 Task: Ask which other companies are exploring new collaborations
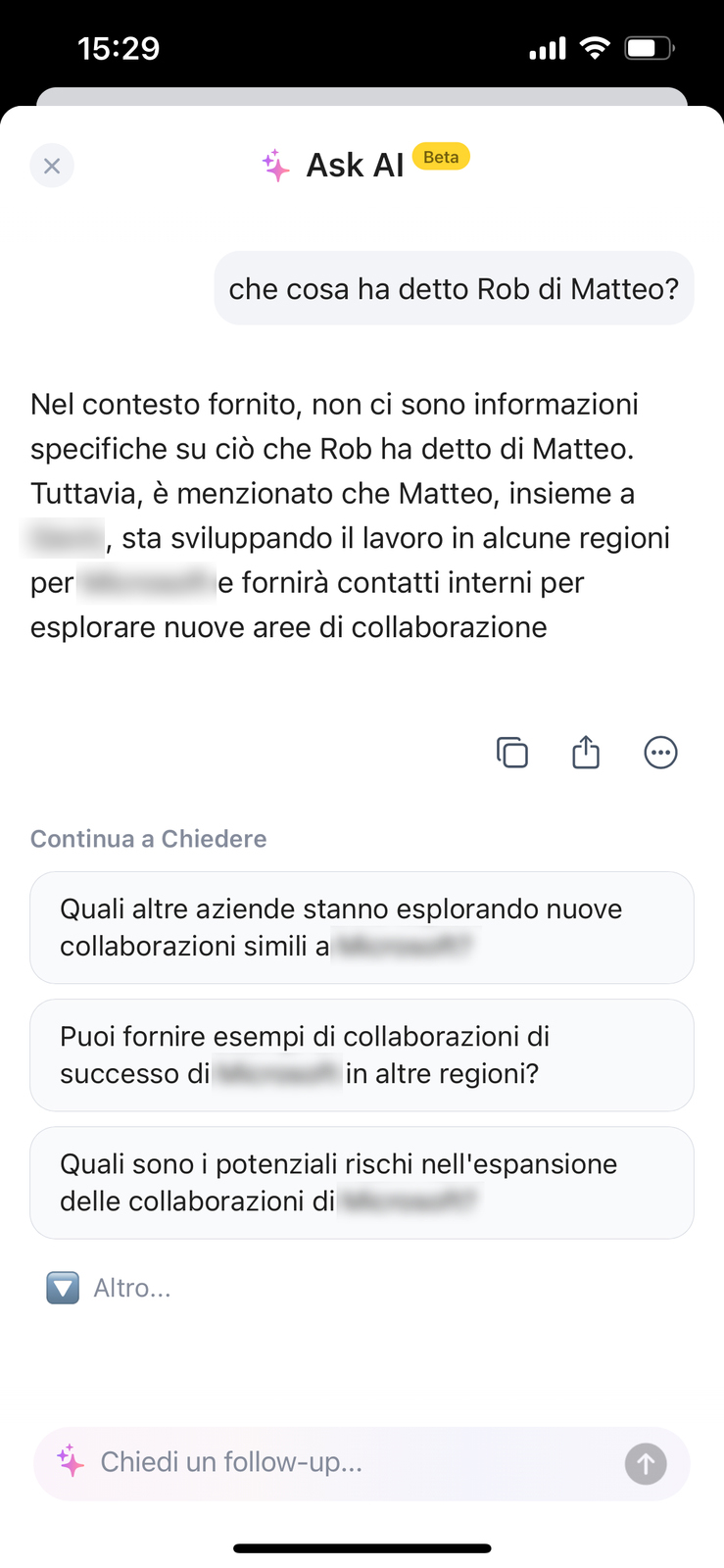[x=362, y=927]
